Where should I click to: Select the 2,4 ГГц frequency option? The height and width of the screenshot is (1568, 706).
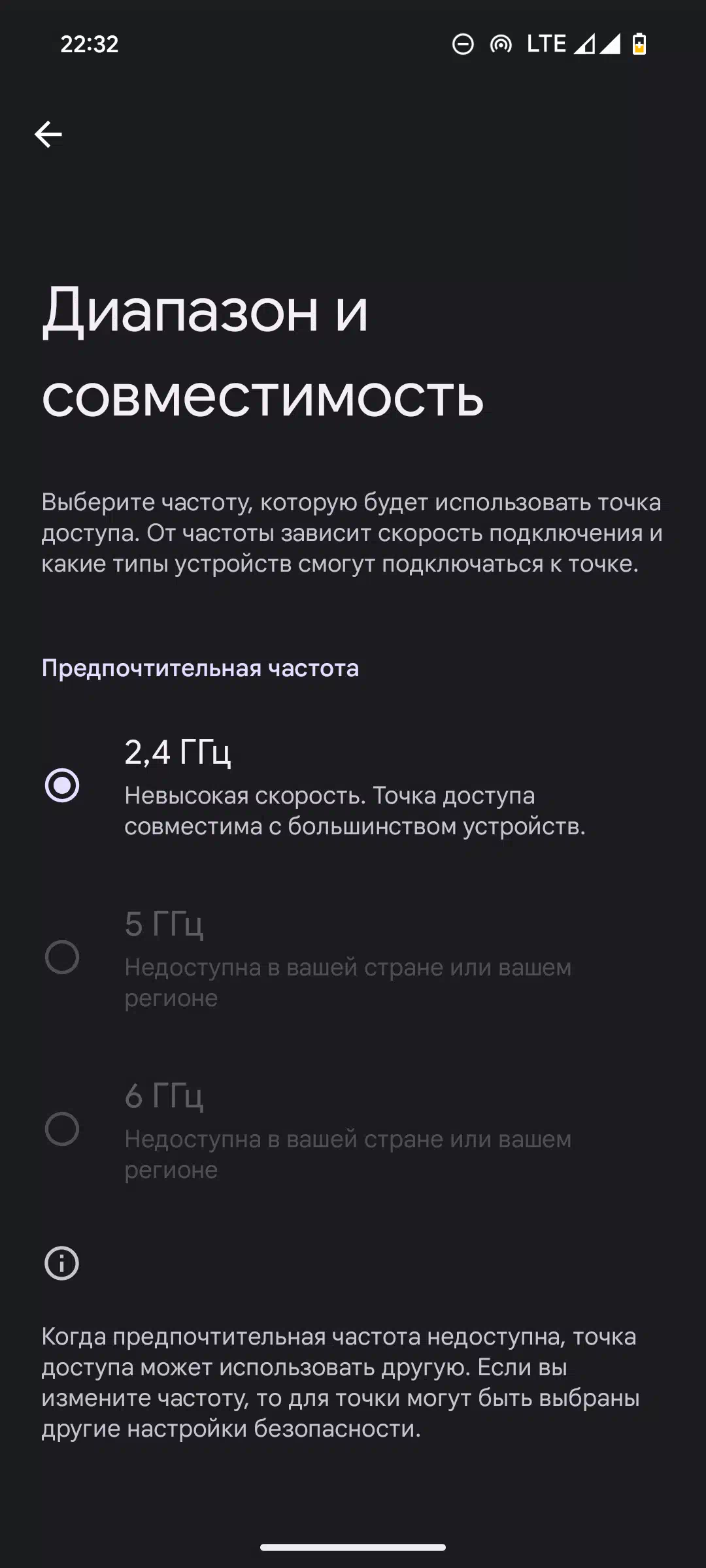(x=353, y=786)
